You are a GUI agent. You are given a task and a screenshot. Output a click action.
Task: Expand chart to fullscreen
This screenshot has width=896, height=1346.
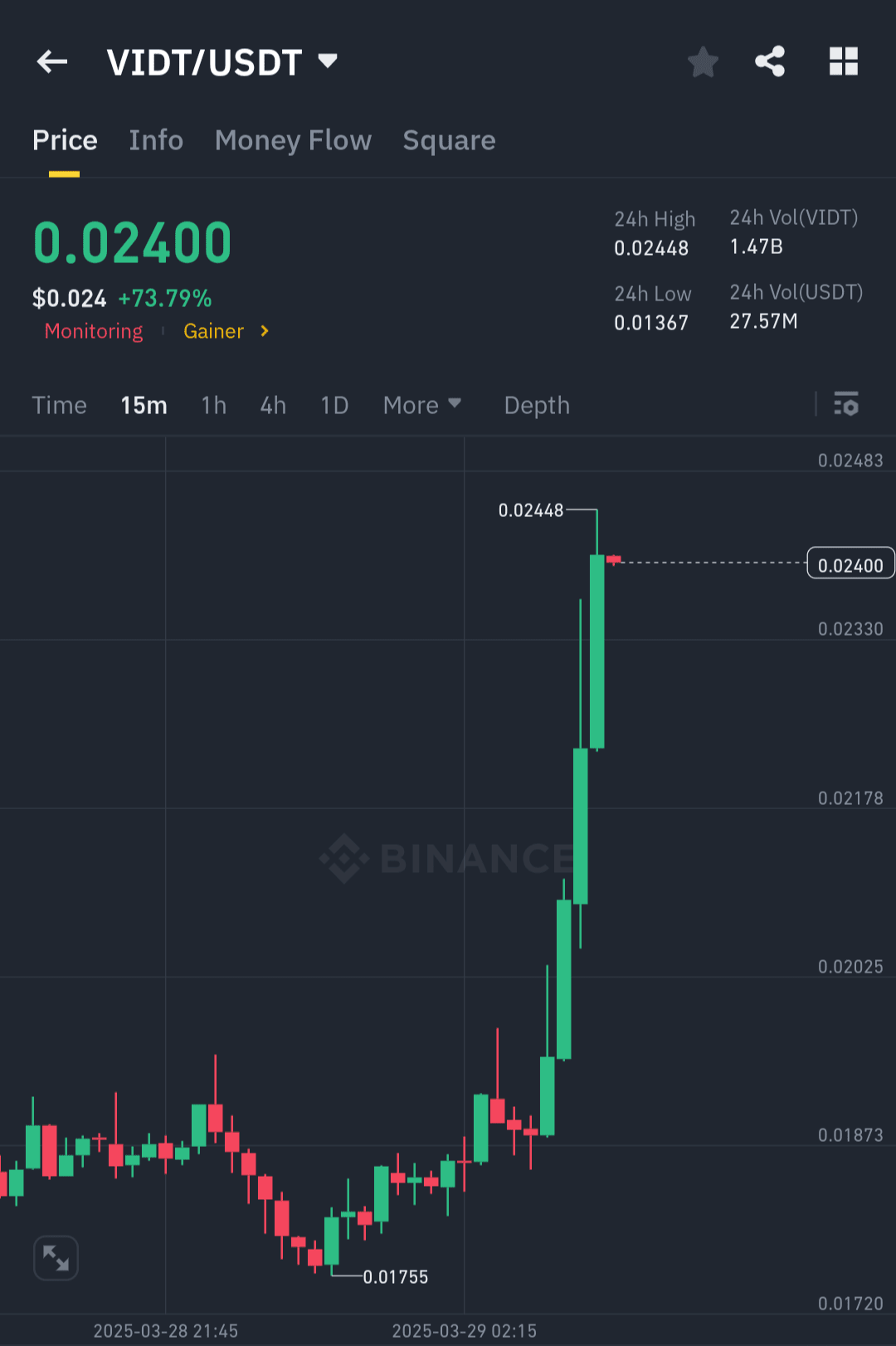pos(55,1258)
